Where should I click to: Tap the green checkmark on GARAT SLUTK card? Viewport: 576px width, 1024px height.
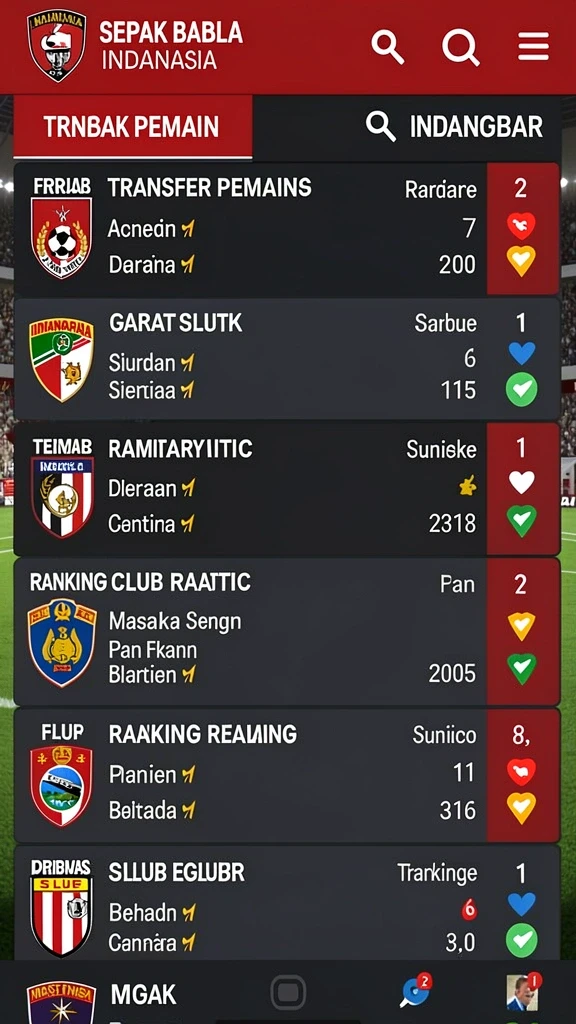[x=522, y=390]
